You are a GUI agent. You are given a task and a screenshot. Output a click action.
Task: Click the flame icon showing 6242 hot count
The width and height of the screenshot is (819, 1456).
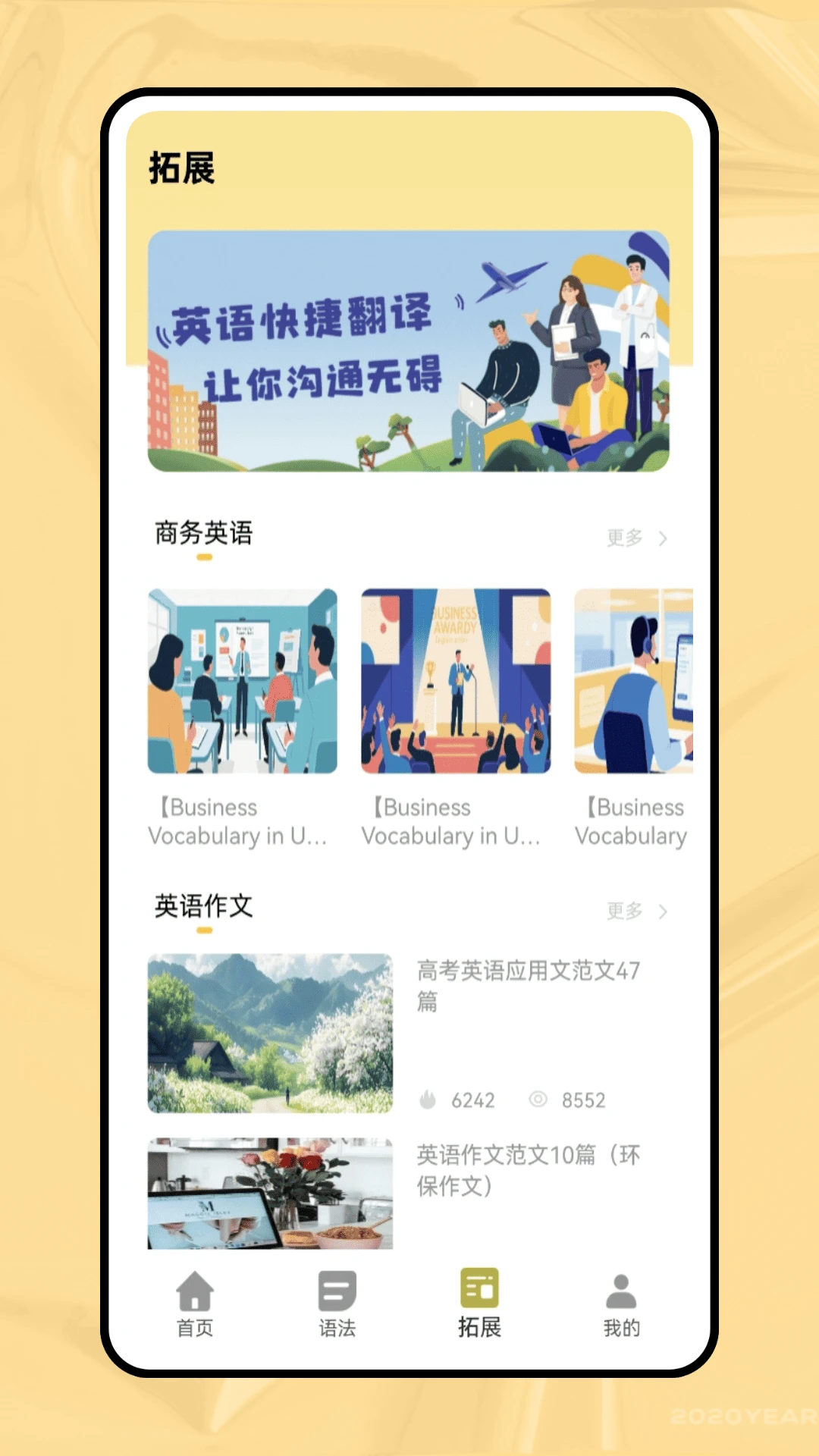click(429, 1100)
